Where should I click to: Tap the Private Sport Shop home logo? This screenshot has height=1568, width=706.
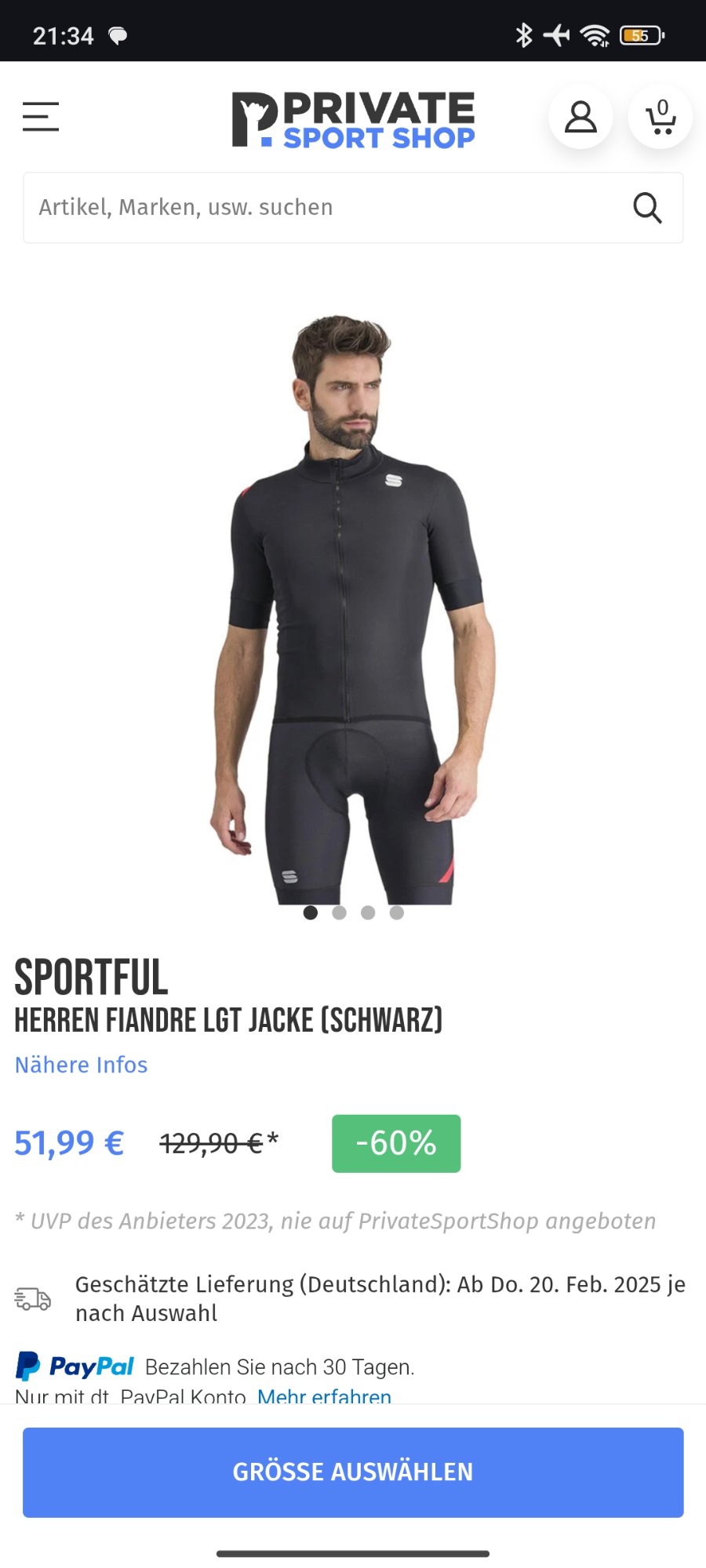(353, 119)
